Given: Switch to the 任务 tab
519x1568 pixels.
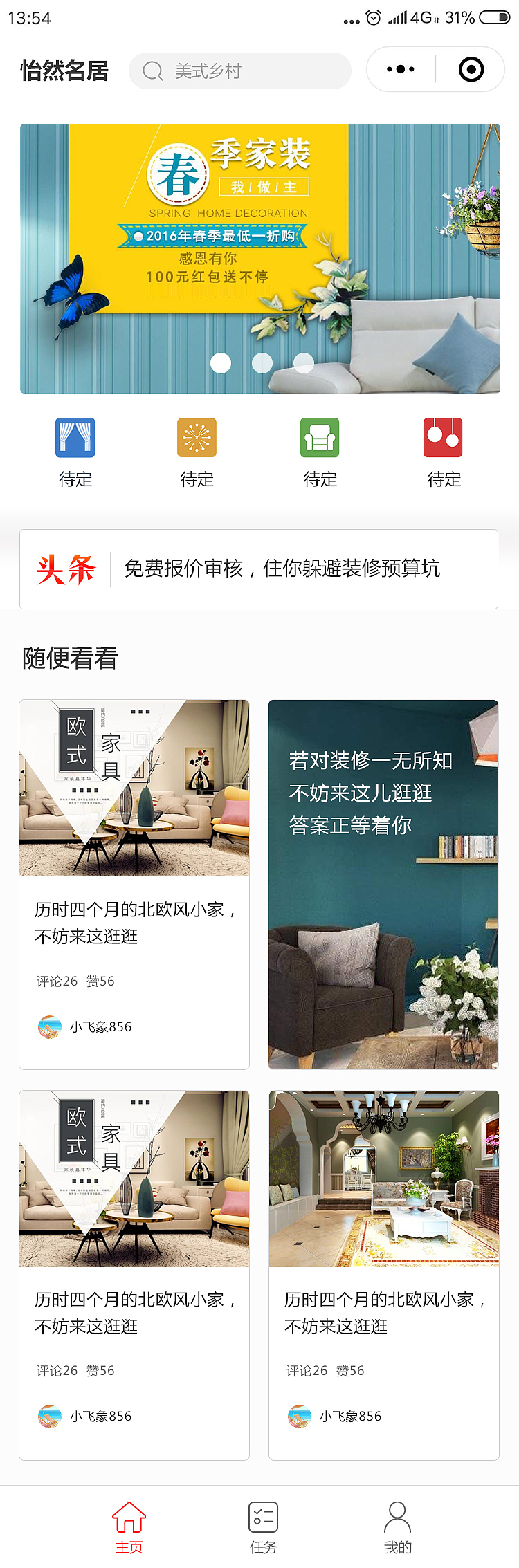Looking at the screenshot, I should [263, 1526].
